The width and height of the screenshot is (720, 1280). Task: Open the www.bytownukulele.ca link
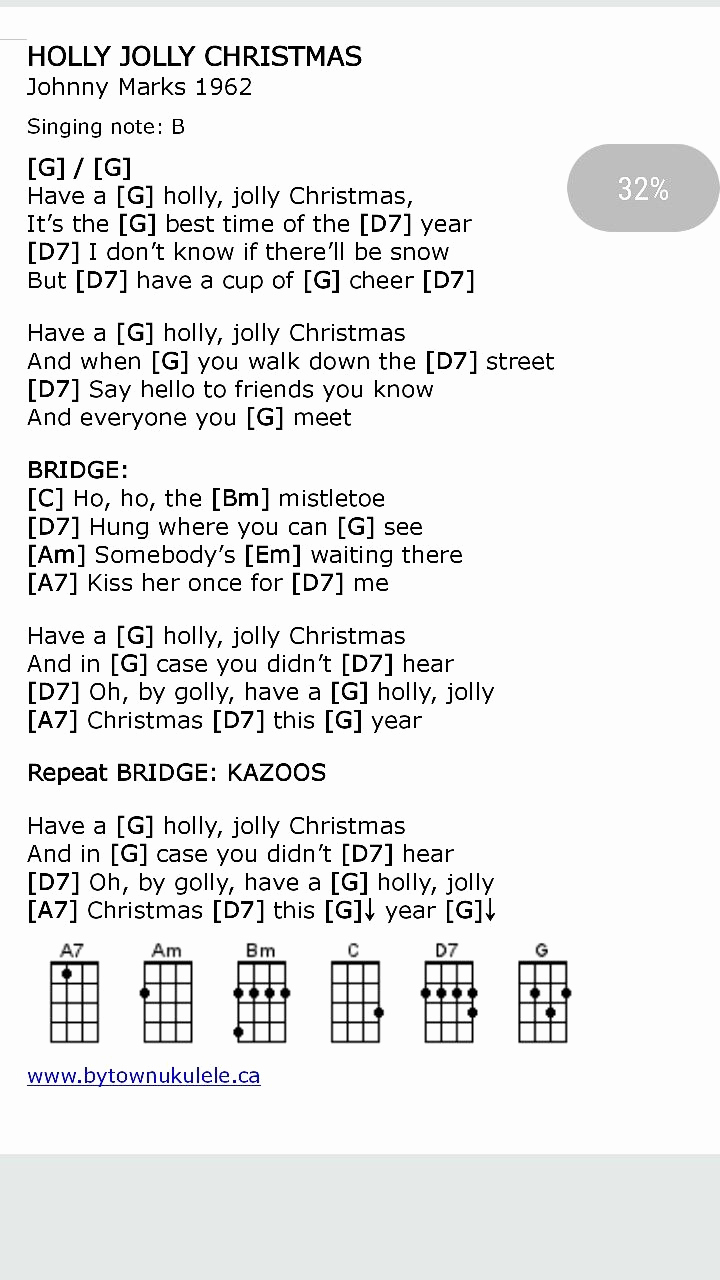coord(144,1076)
